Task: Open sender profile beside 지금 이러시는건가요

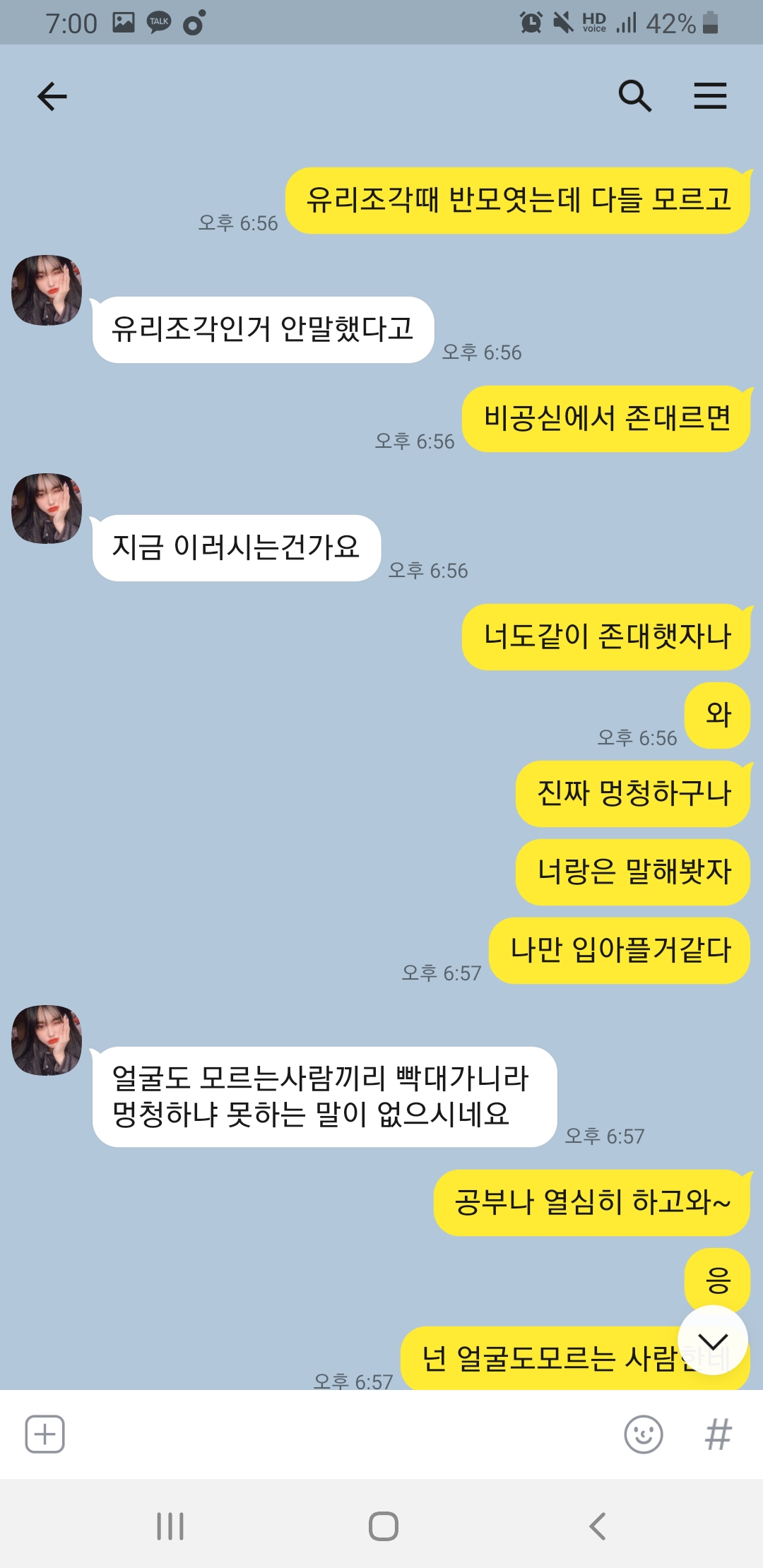Action: pyautogui.click(x=47, y=509)
